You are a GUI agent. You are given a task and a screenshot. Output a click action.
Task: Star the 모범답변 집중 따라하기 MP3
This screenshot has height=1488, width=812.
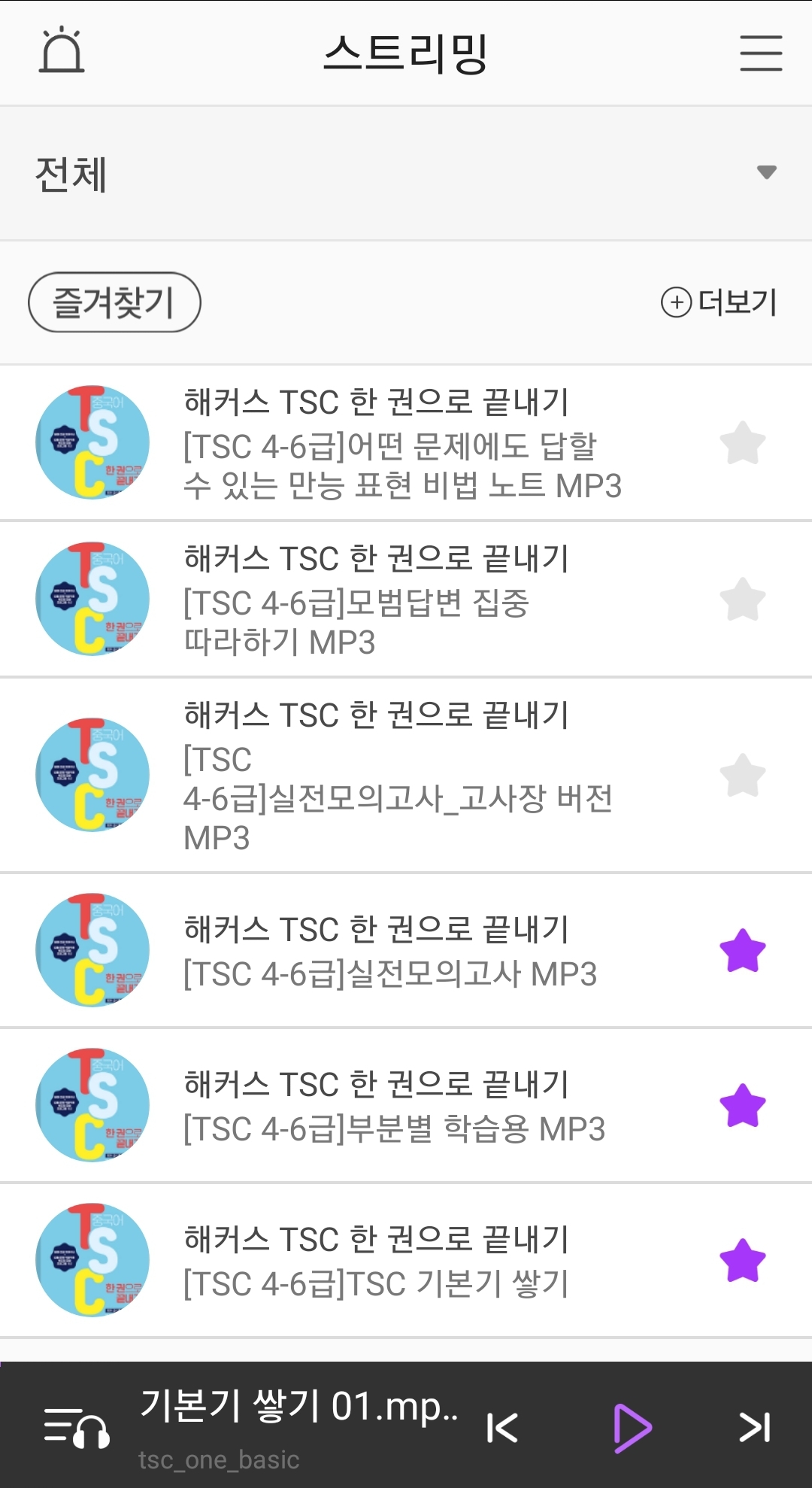point(742,600)
